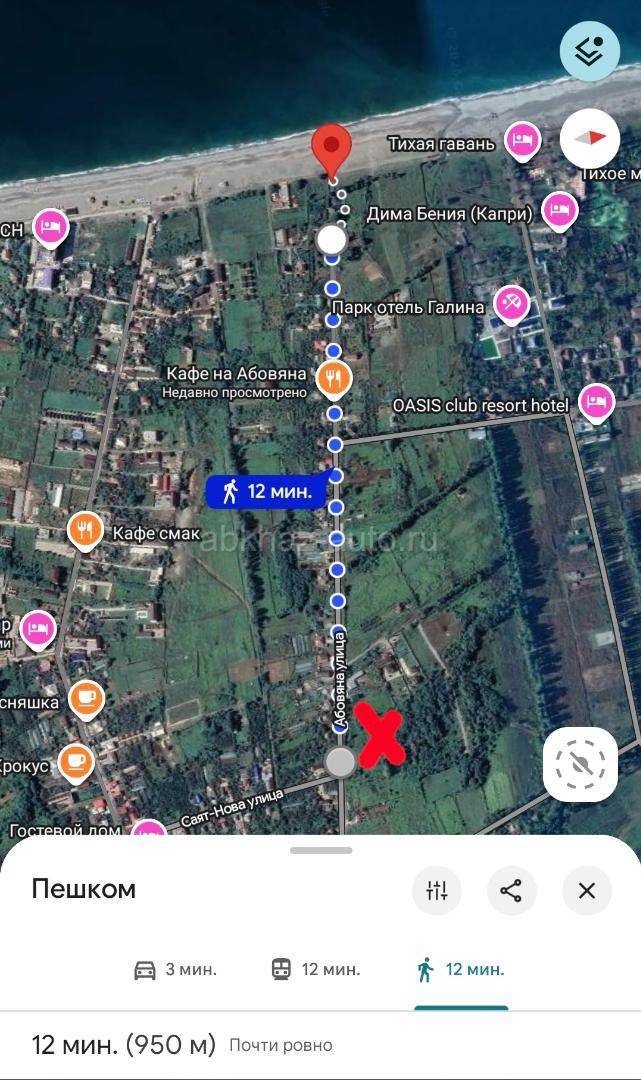Open the map layers selector
This screenshot has width=641, height=1080.
pos(590,50)
